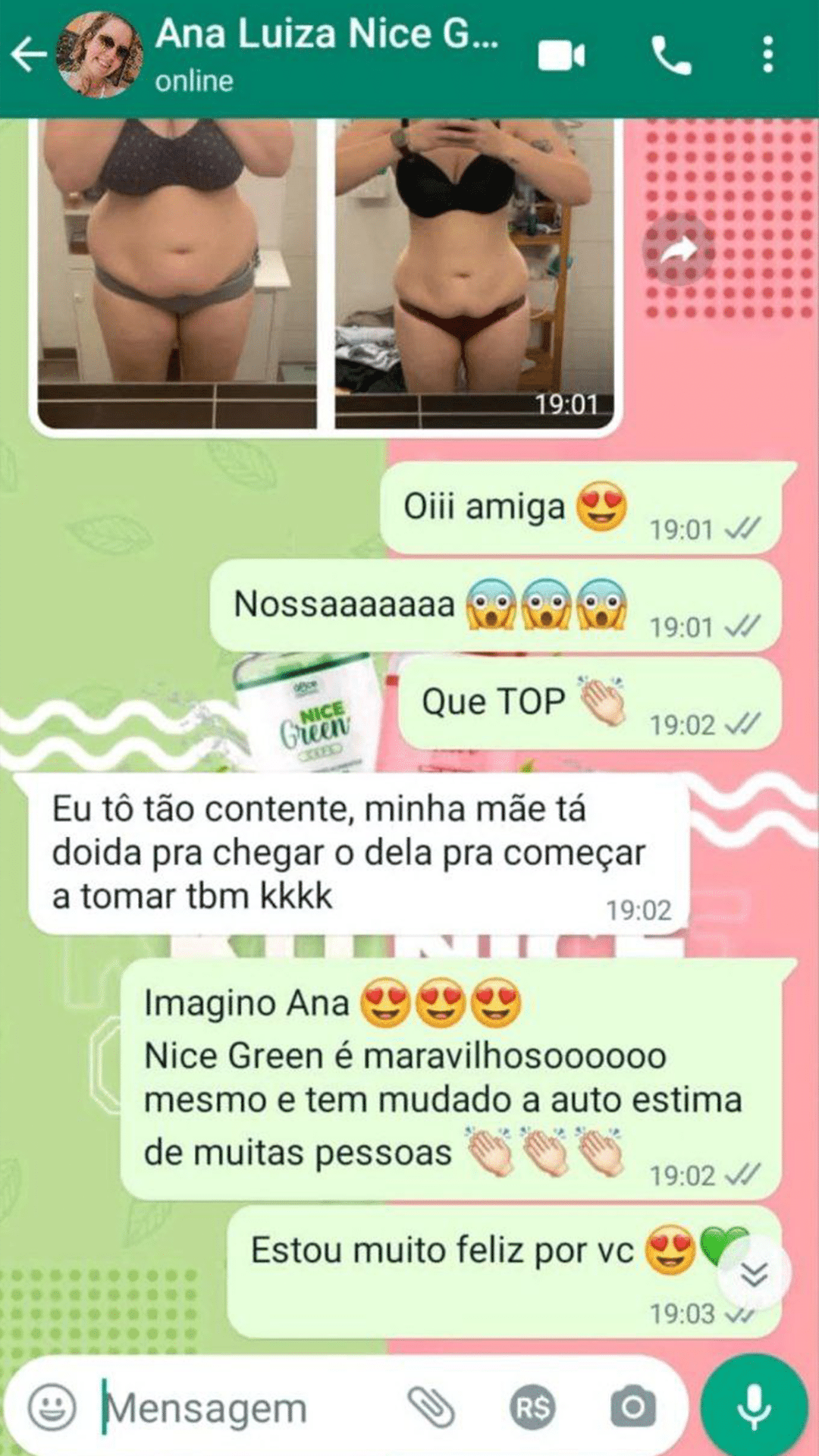This screenshot has height=1456, width=819.
Task: Open the R$ payment option
Action: [532, 1407]
